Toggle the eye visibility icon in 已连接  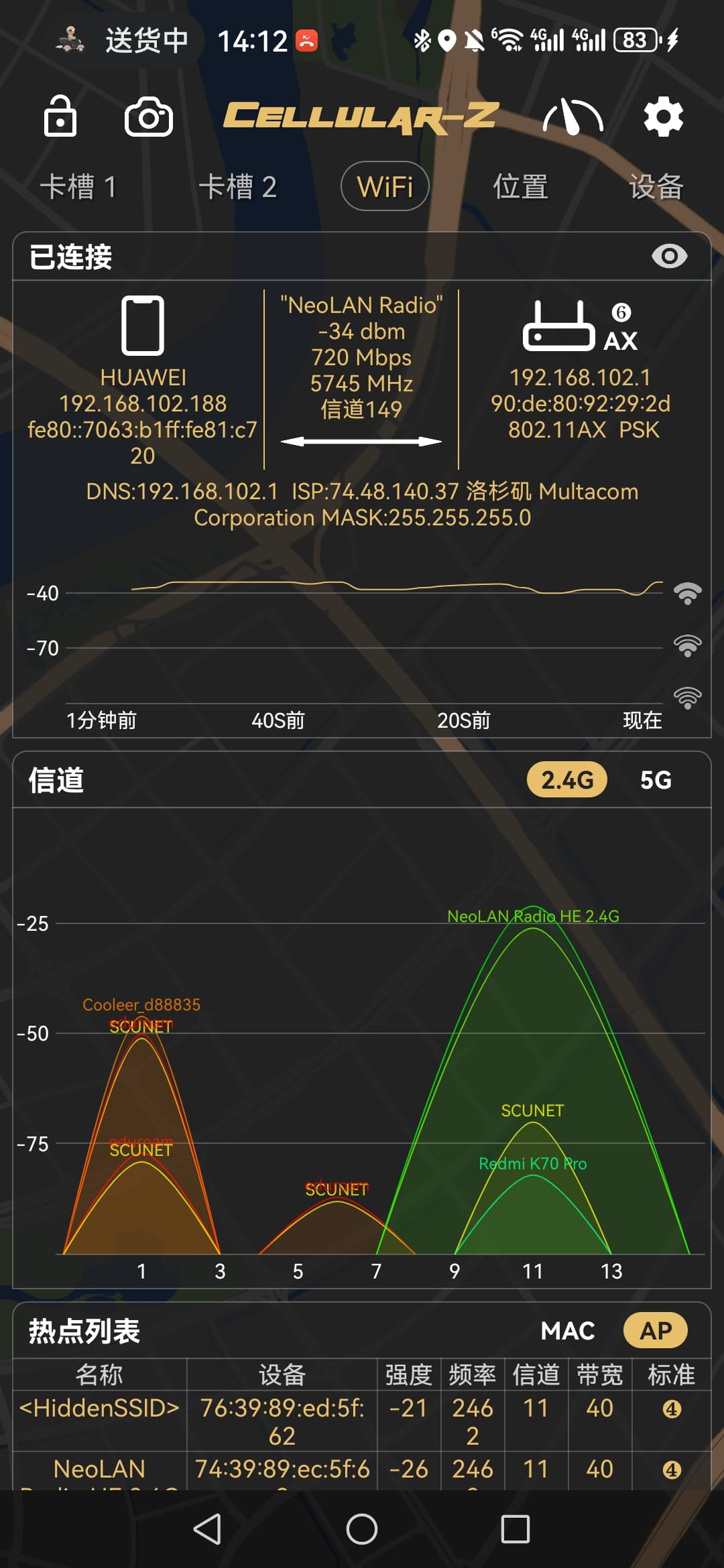[x=669, y=256]
